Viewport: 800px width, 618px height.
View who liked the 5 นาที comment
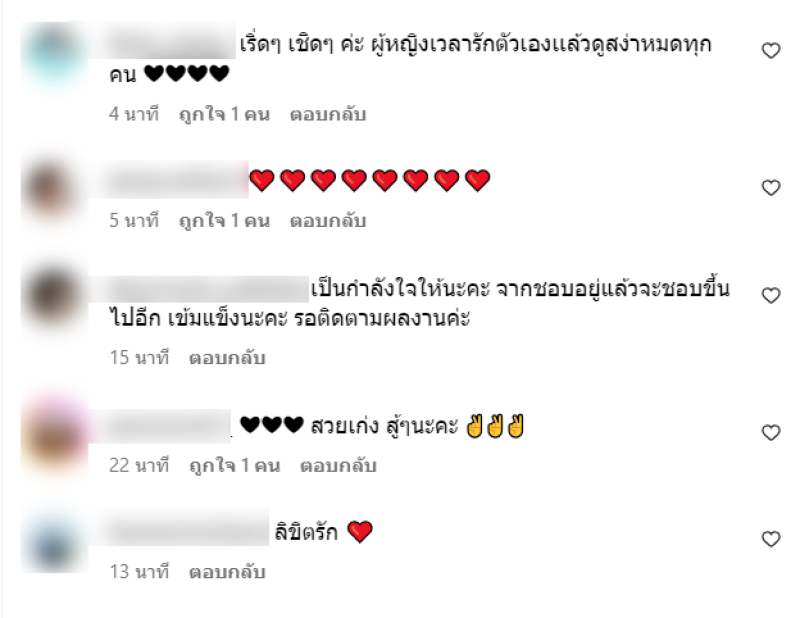tap(225, 221)
